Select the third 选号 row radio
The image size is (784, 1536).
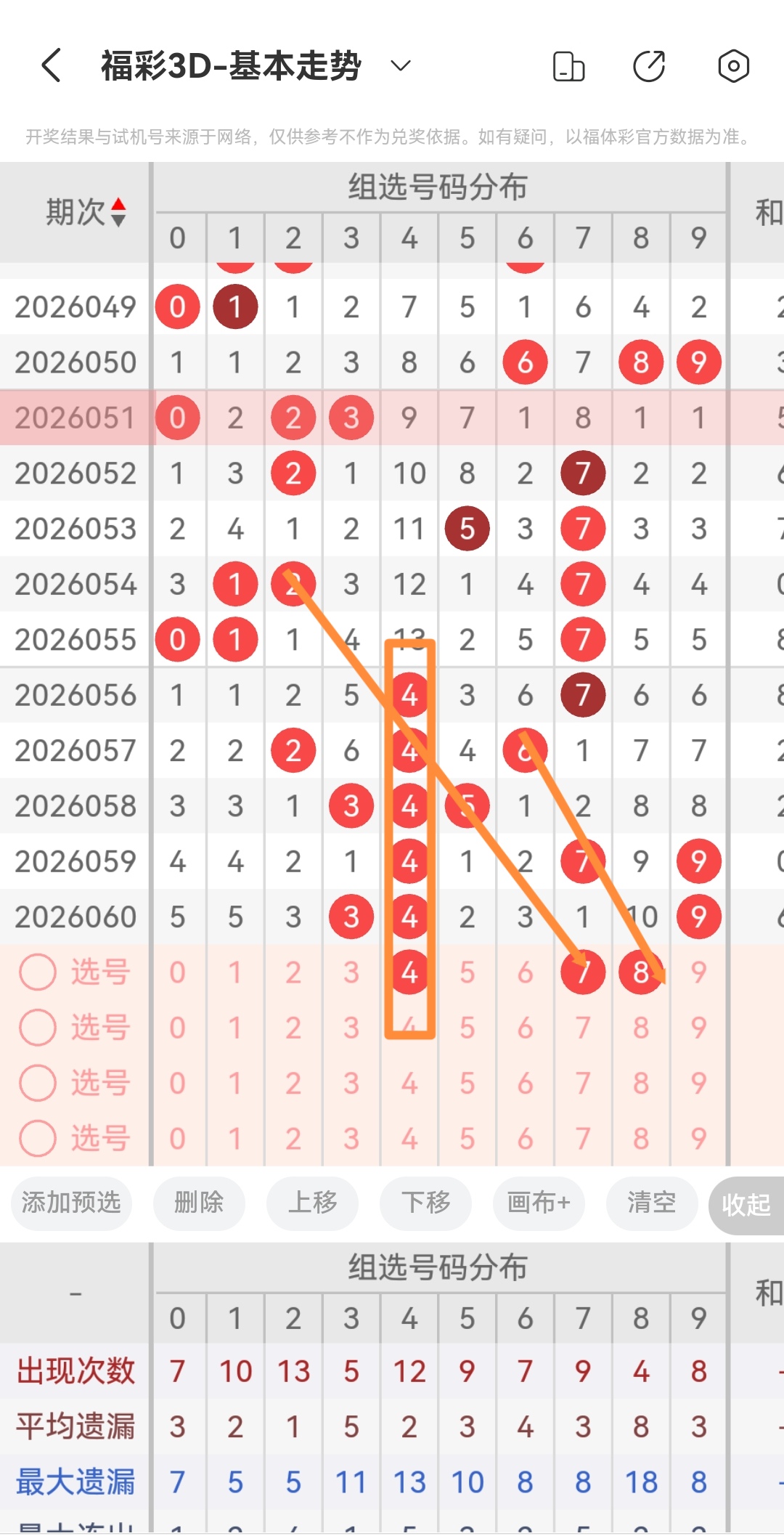pos(38,1083)
